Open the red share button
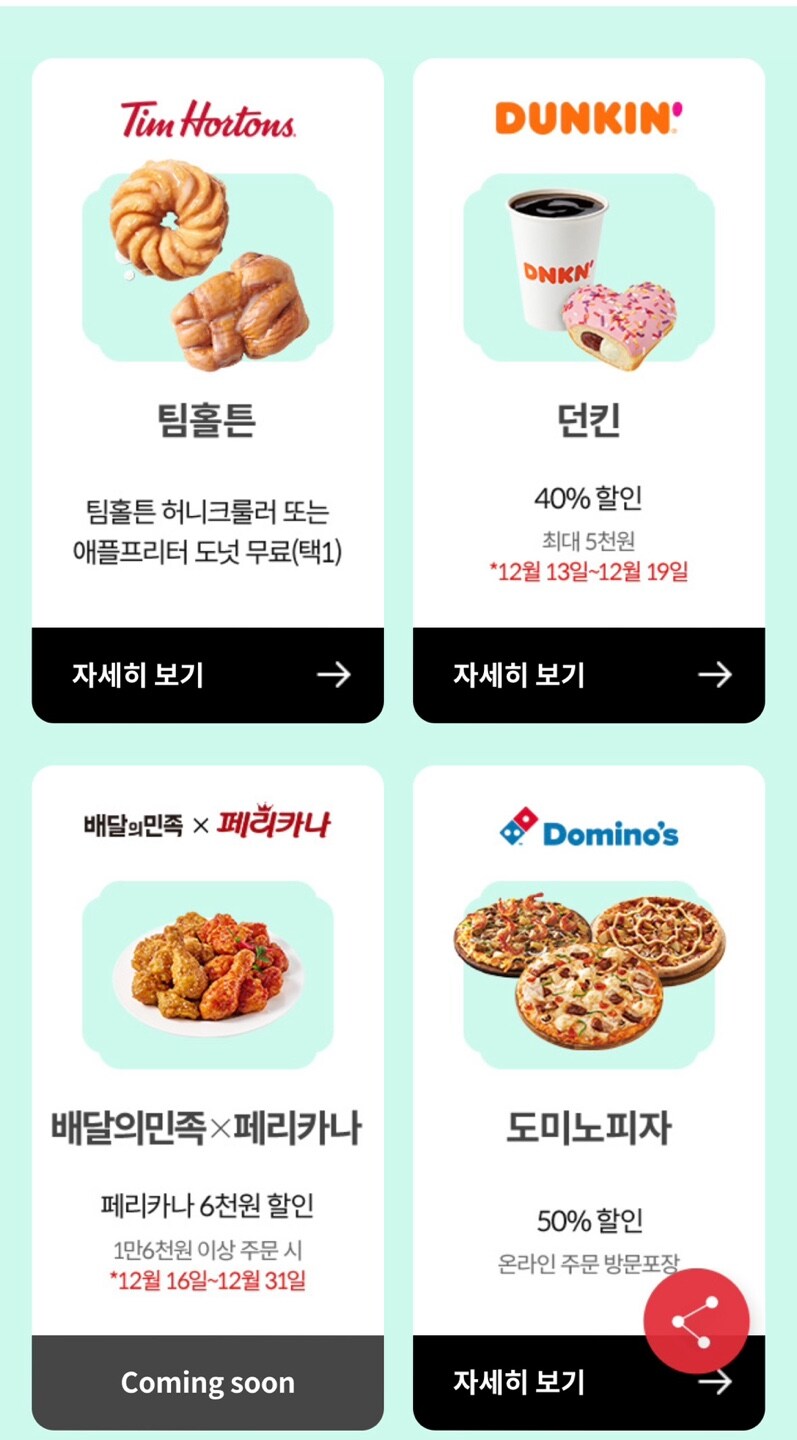The width and height of the screenshot is (797, 1440). pyautogui.click(x=696, y=1319)
